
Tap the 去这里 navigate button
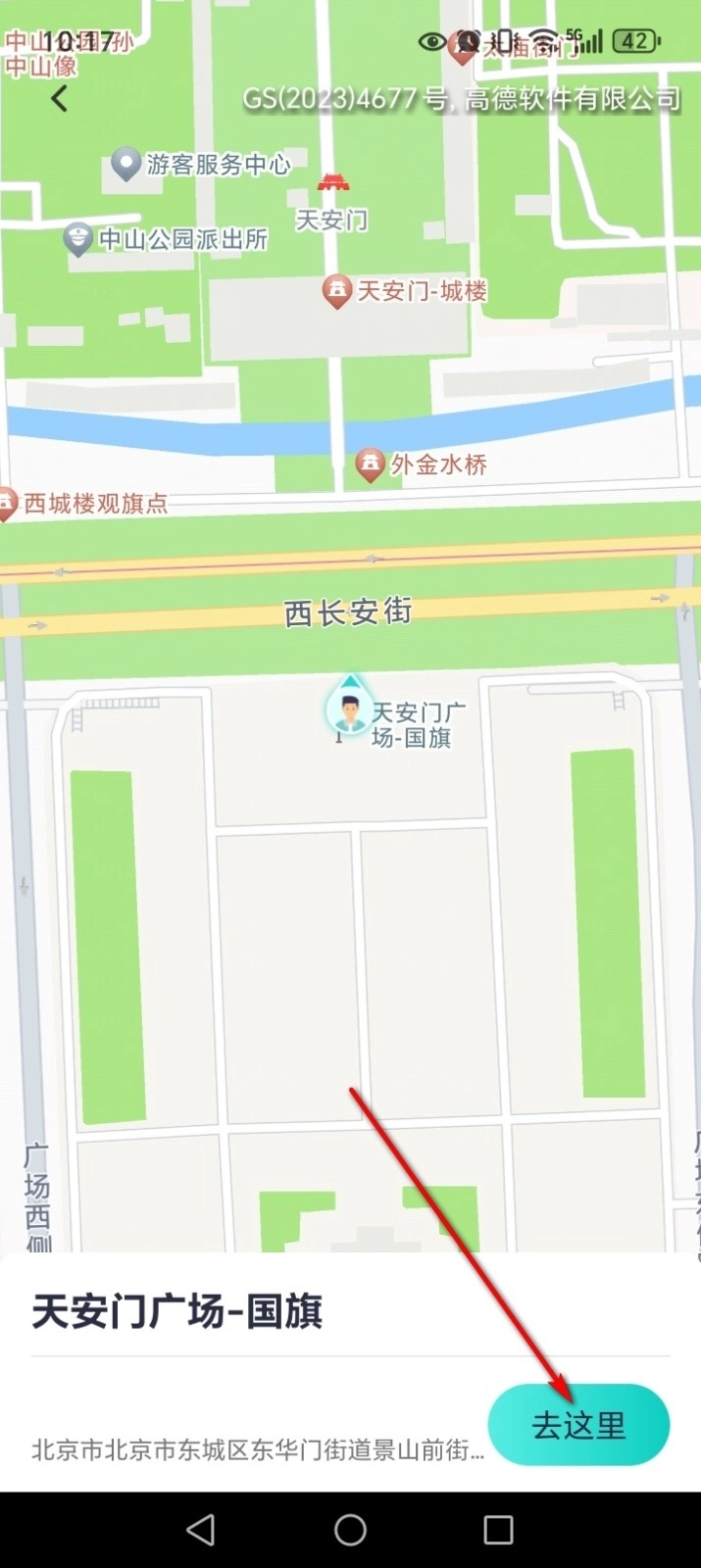pyautogui.click(x=578, y=1425)
